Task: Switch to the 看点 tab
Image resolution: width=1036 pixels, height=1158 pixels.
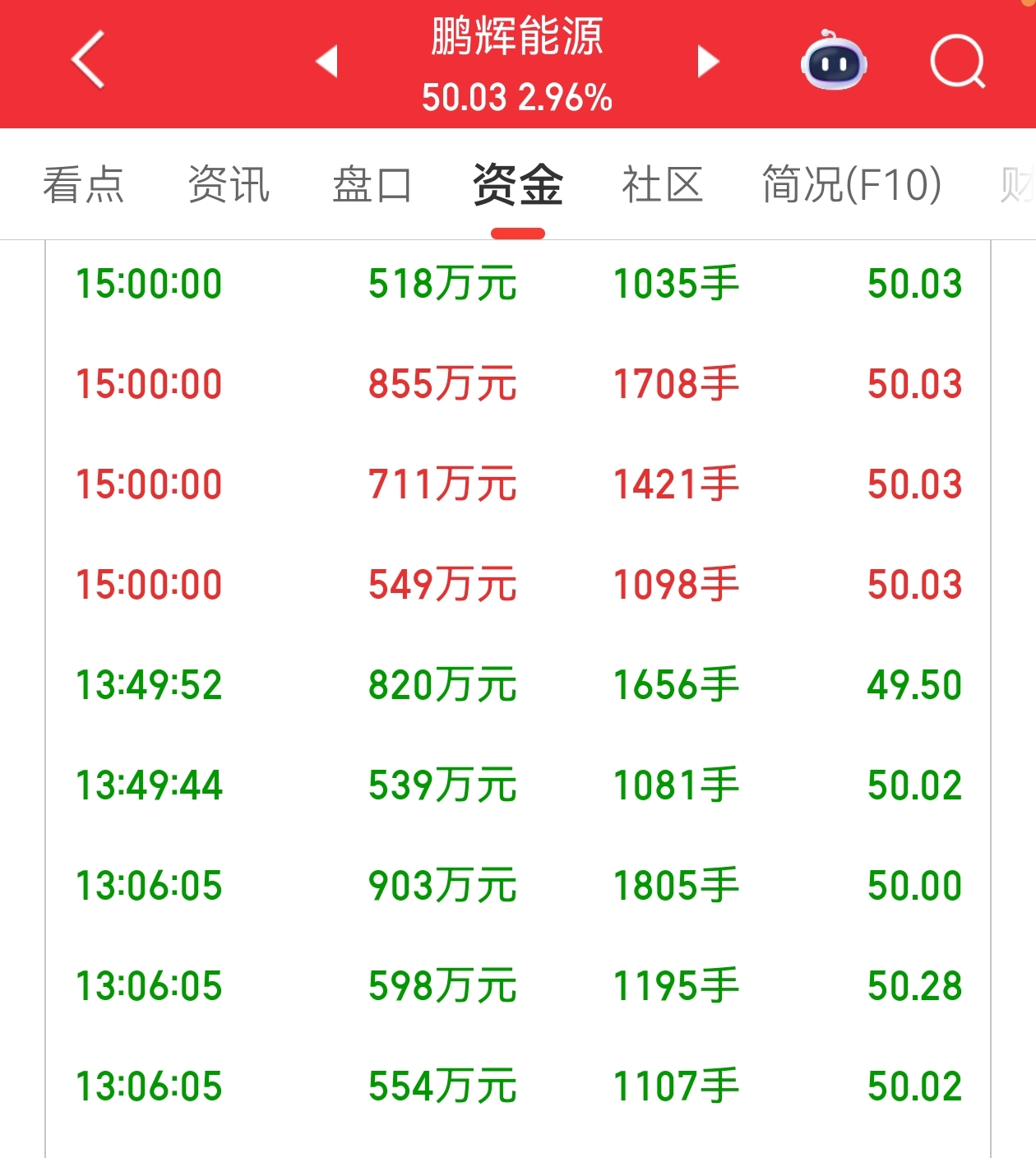Action: tap(84, 184)
